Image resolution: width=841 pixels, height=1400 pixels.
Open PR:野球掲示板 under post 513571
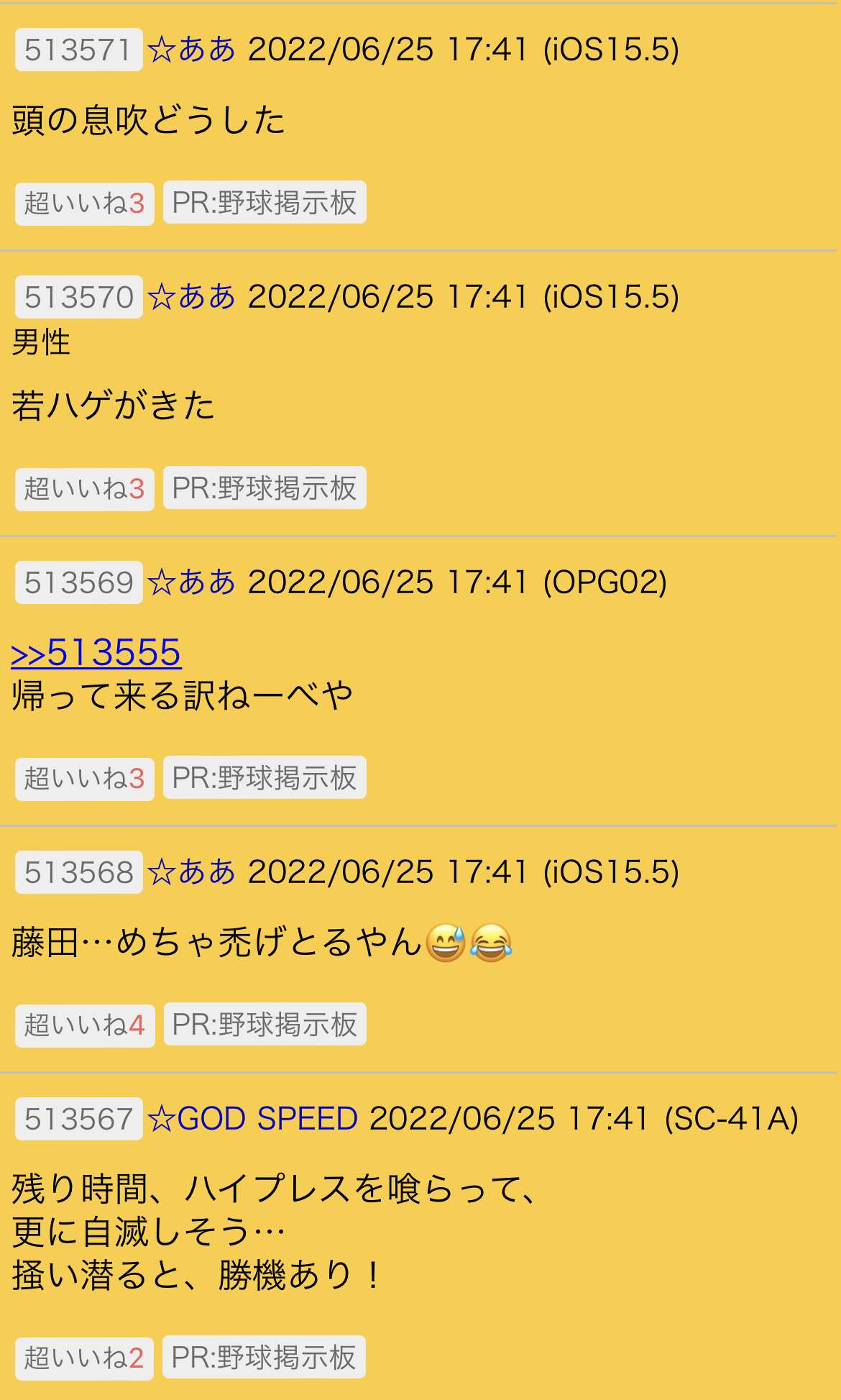(265, 203)
